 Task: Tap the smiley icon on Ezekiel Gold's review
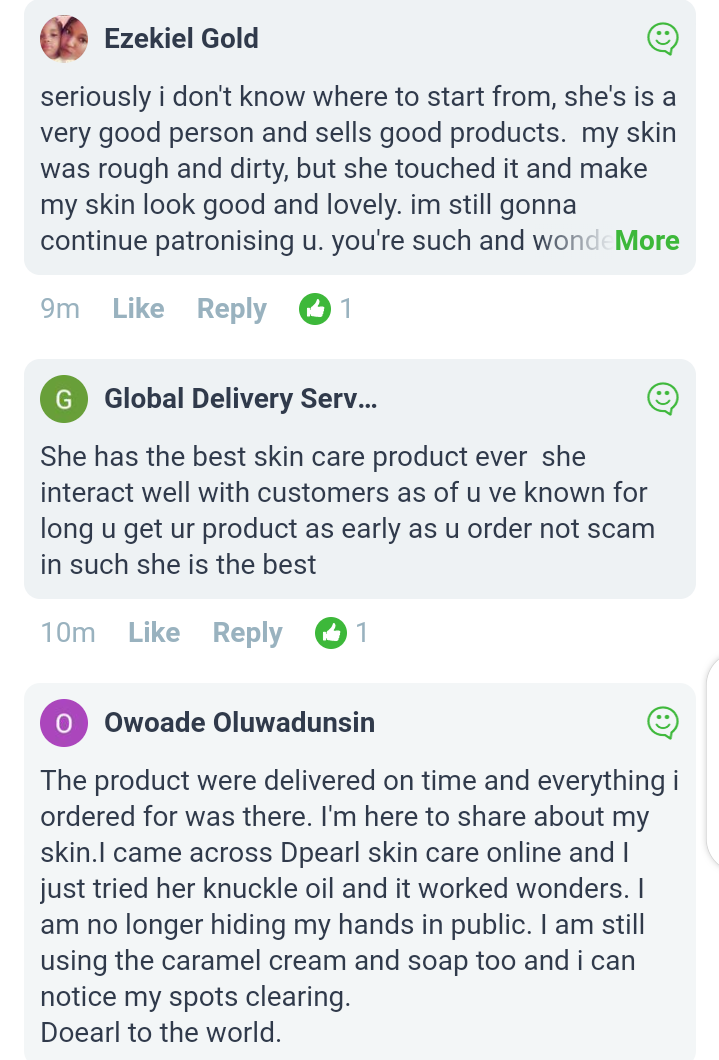[x=662, y=39]
